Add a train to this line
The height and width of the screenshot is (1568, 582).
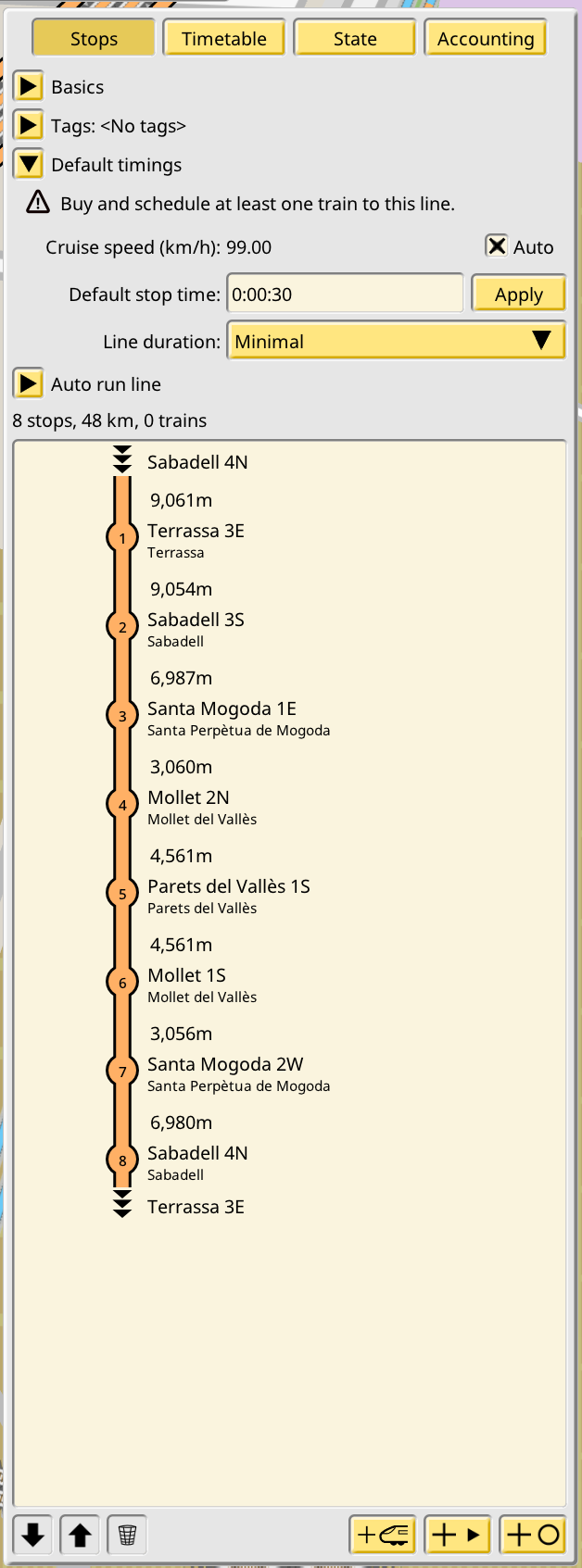pyautogui.click(x=382, y=1535)
